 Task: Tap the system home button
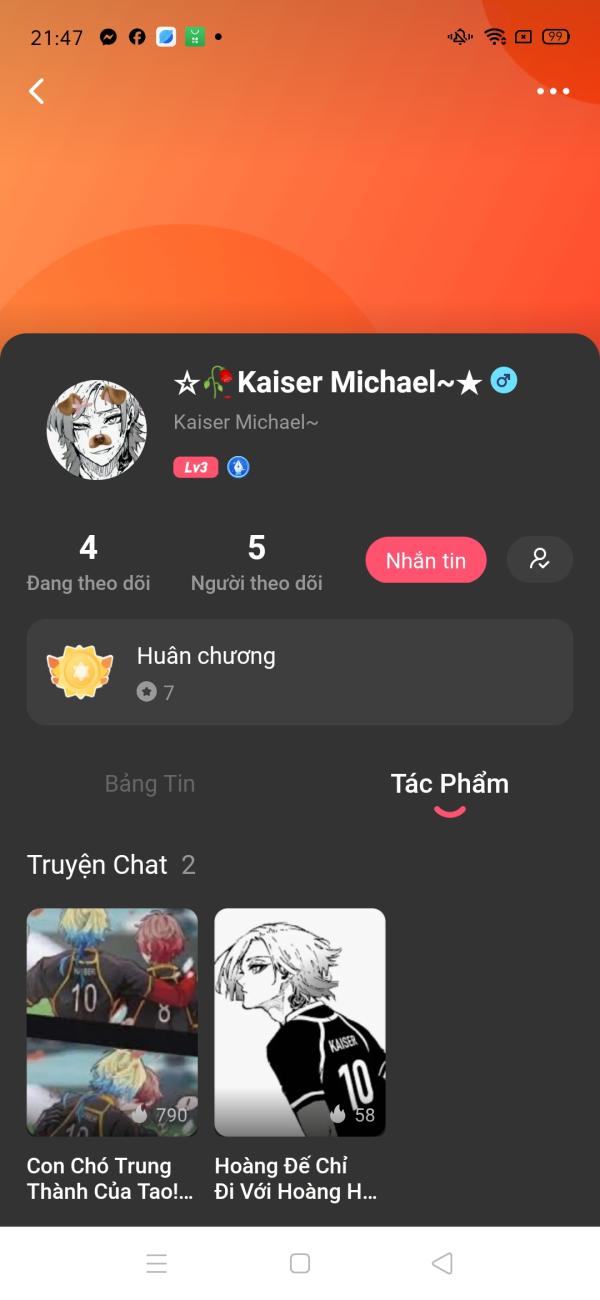tap(300, 1263)
